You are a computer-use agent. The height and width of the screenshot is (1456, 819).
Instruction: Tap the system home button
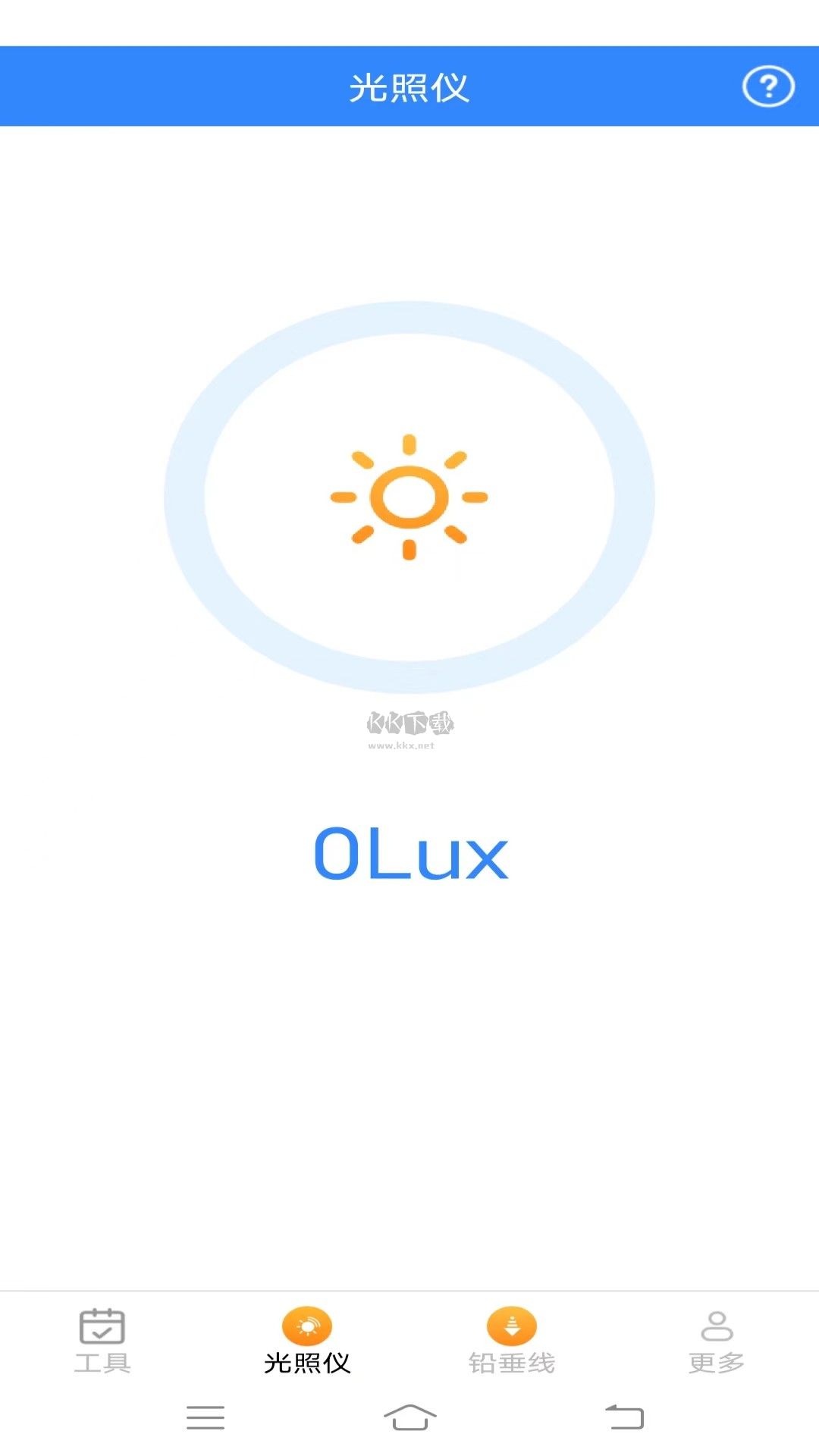(x=409, y=1417)
